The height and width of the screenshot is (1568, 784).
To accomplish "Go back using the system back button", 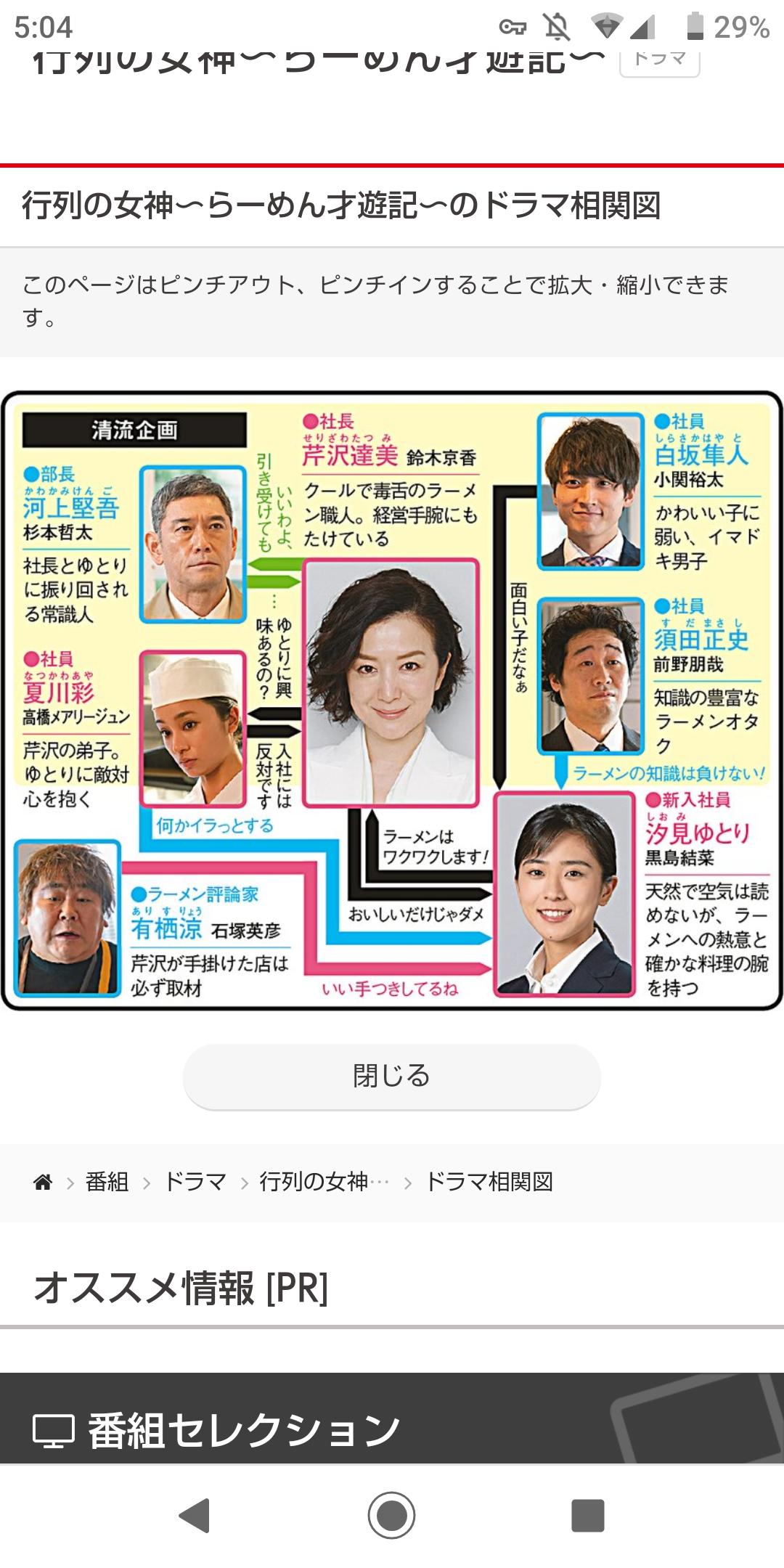I will (195, 1515).
